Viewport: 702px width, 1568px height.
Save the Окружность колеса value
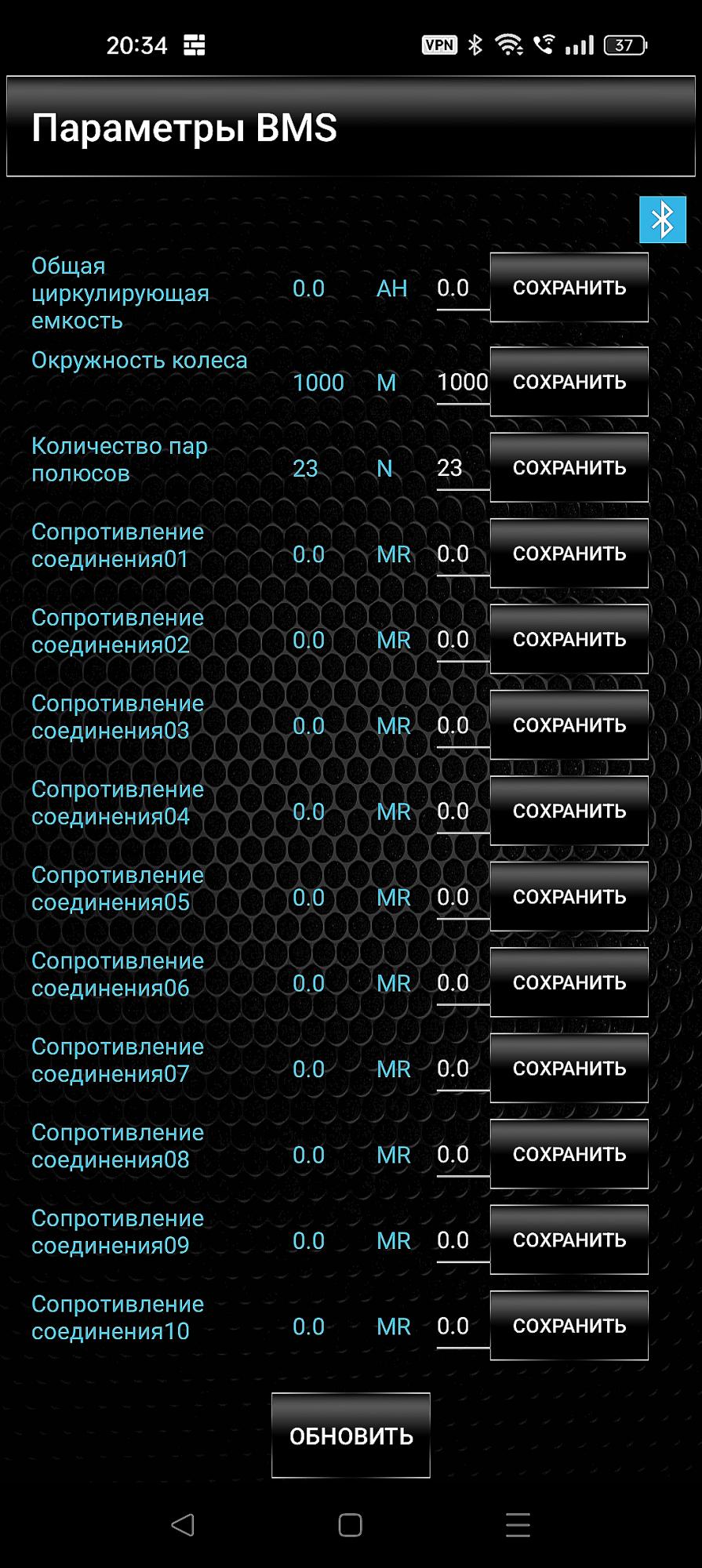[x=569, y=382]
